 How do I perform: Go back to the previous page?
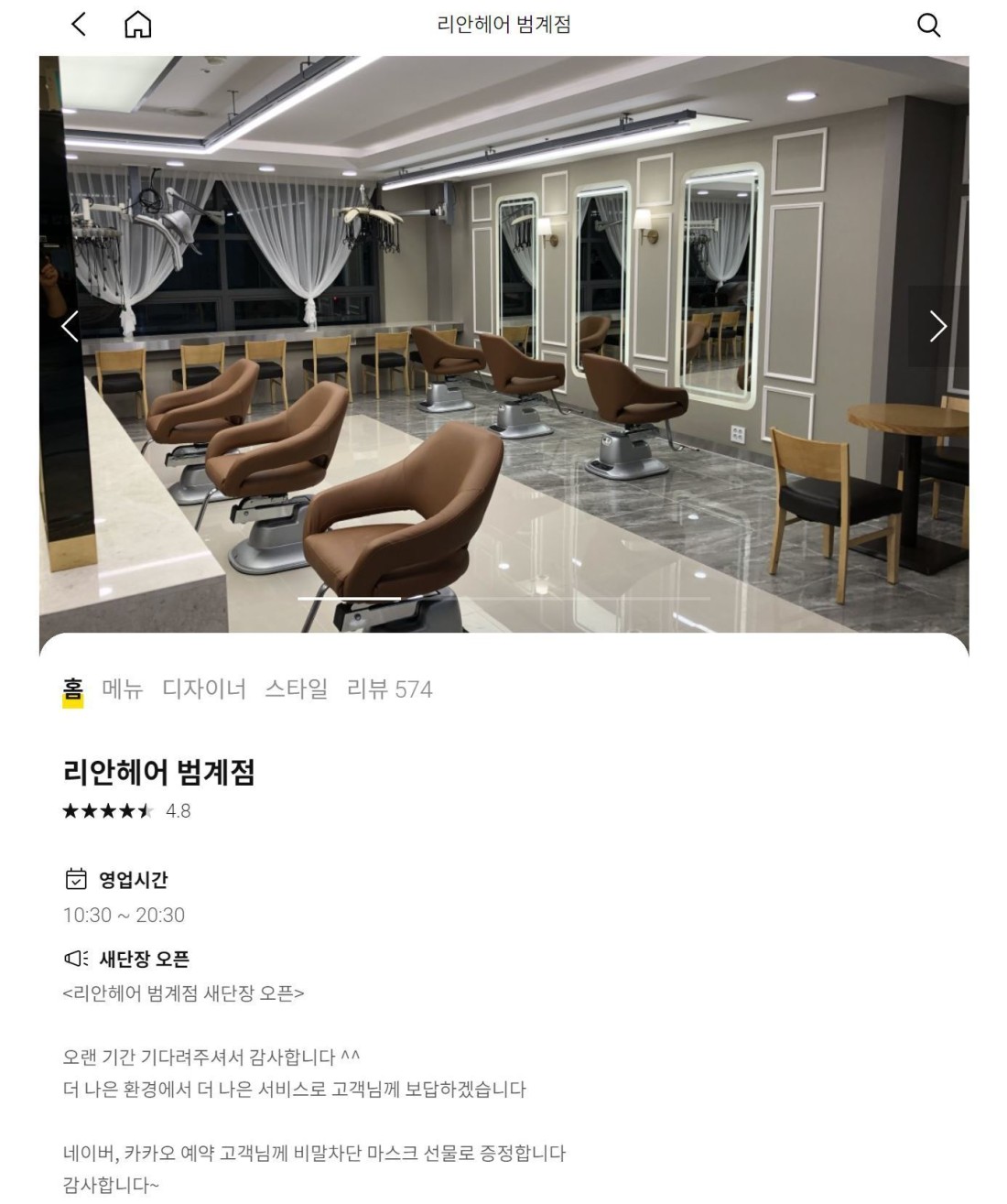pyautogui.click(x=79, y=25)
